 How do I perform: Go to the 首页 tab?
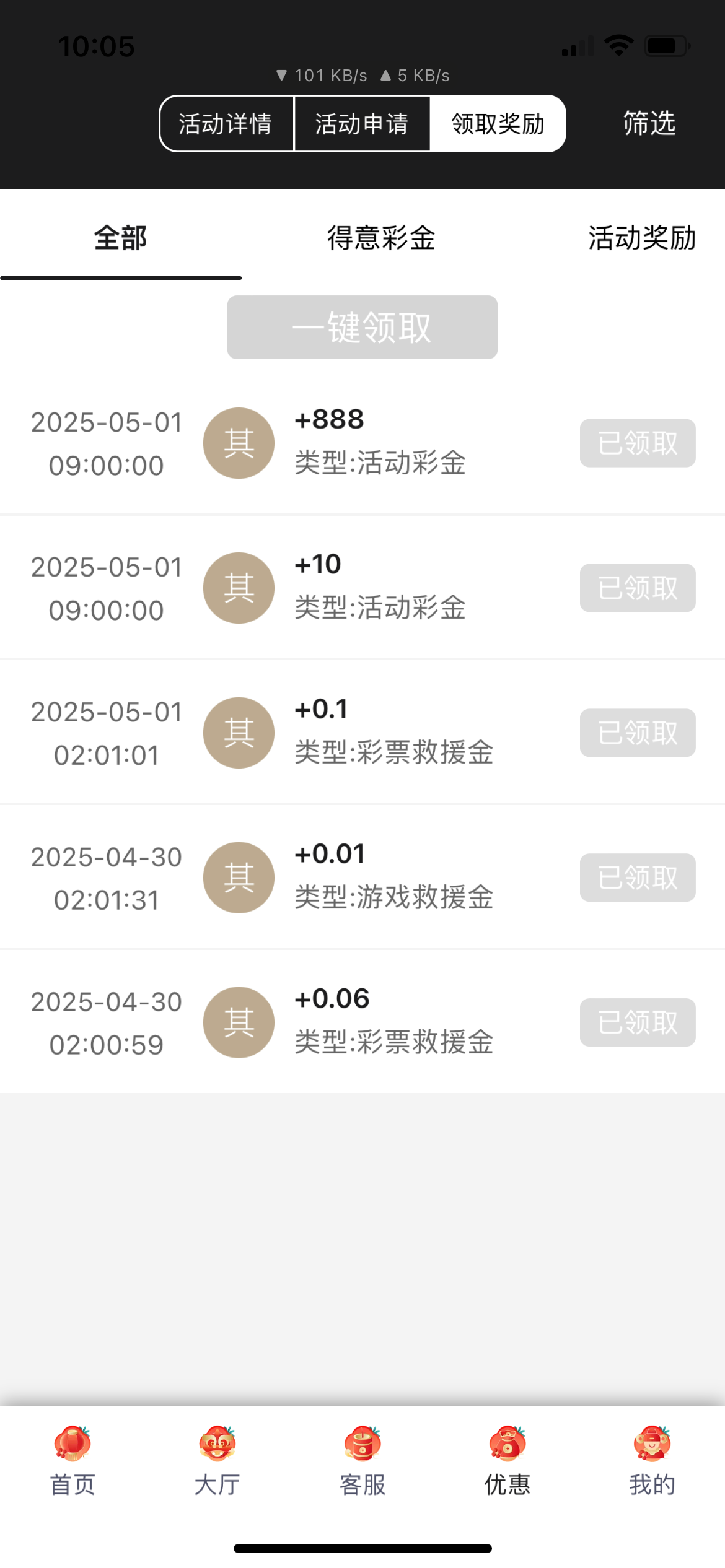tap(72, 1460)
